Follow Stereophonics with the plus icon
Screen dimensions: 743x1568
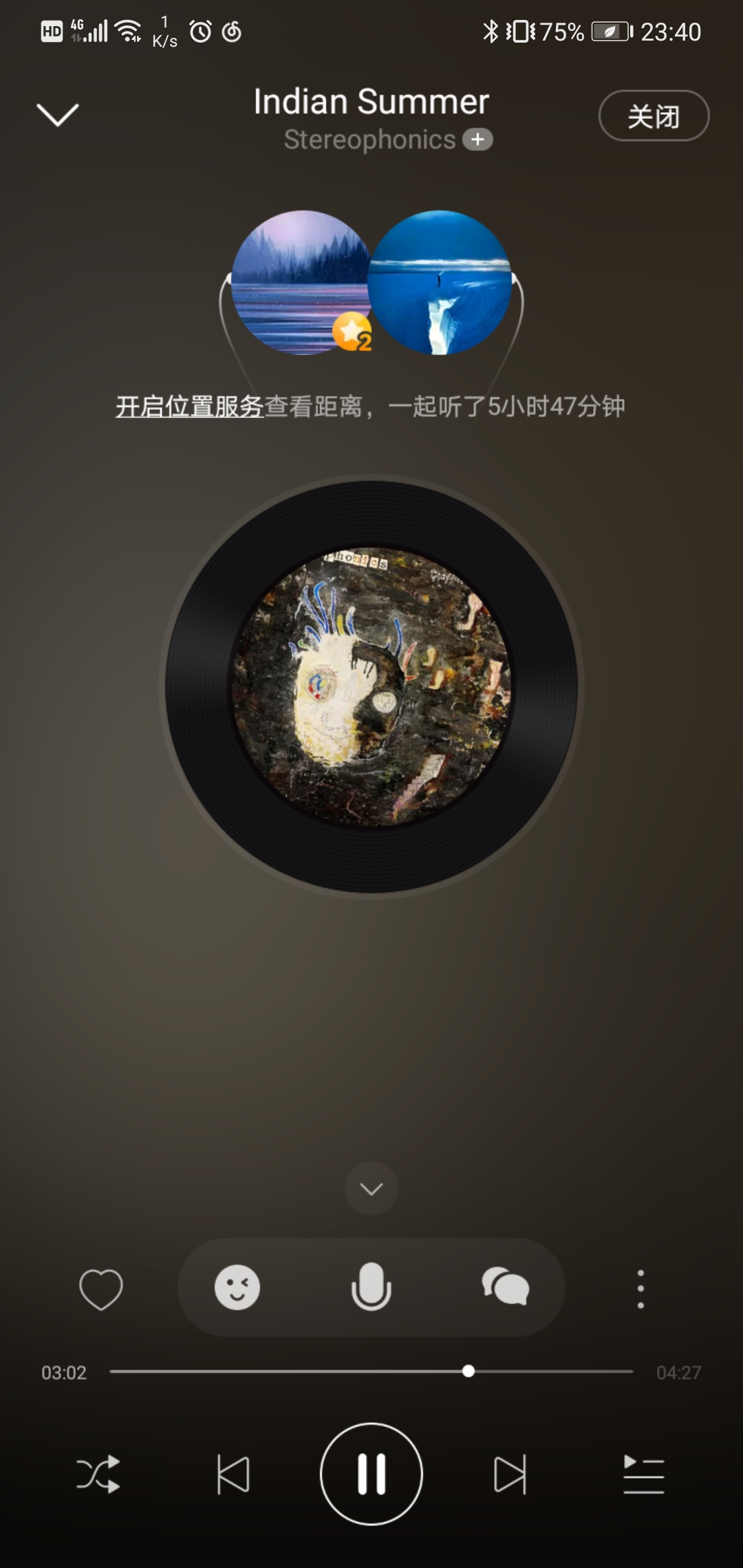coord(477,140)
